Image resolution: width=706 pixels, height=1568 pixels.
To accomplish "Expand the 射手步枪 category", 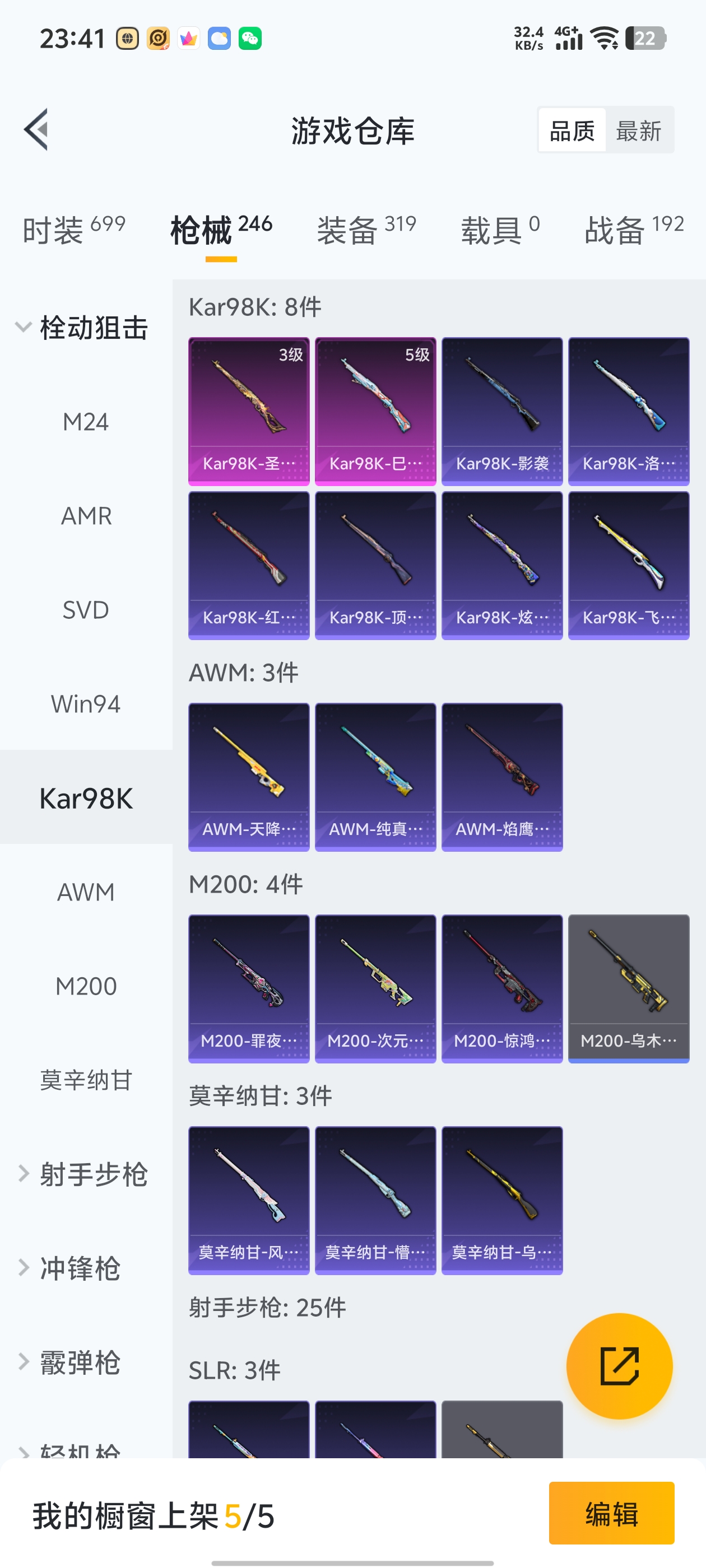I will [x=82, y=1174].
